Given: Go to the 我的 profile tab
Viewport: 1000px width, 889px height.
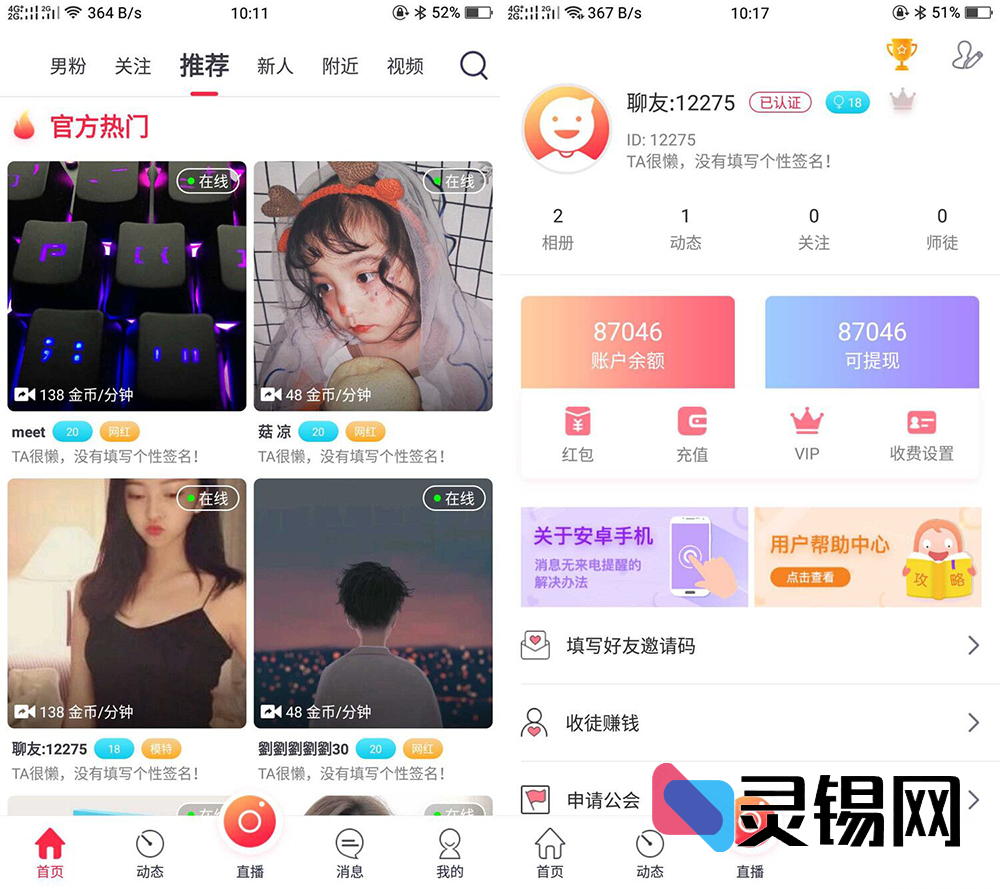Looking at the screenshot, I should 450,853.
